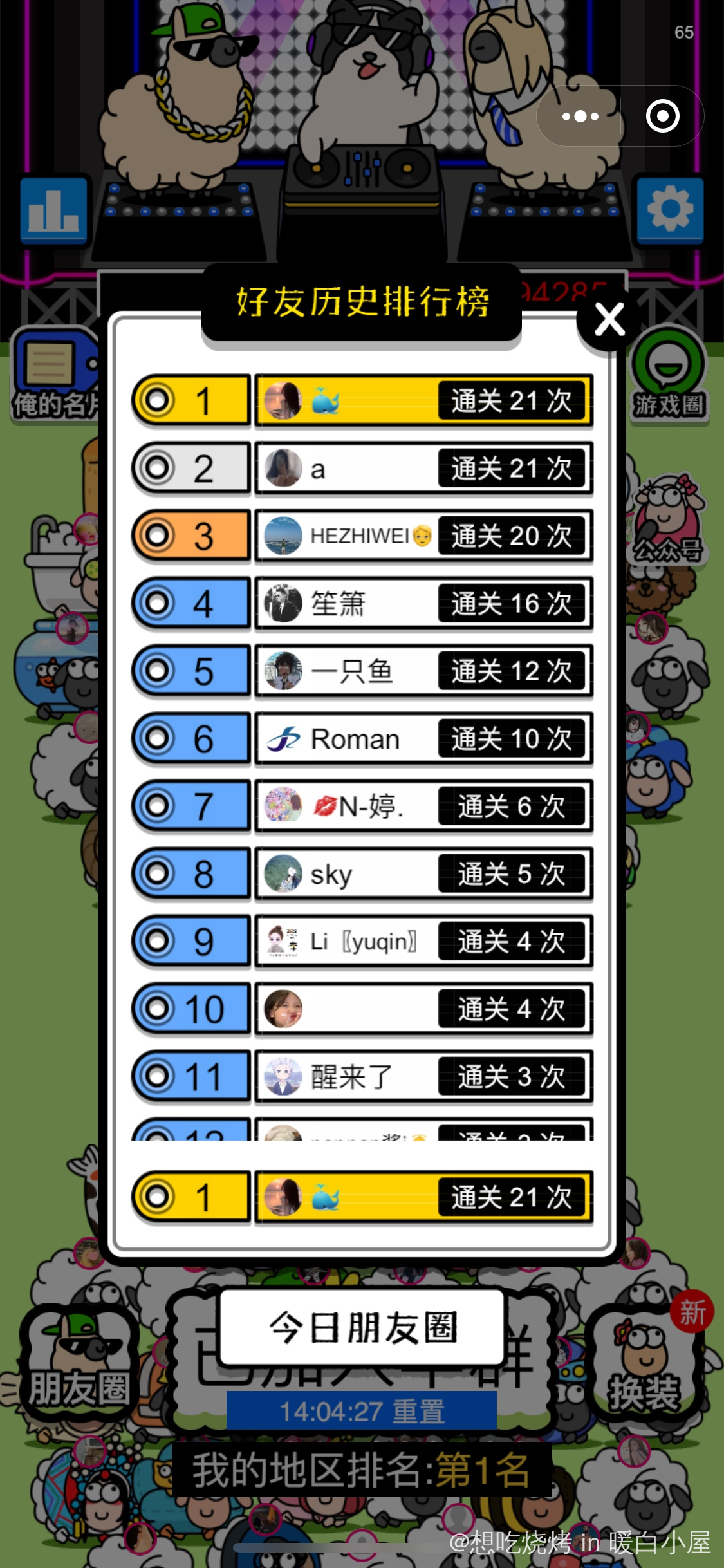This screenshot has width=724, height=1568.
Task: Open the mini program more options menu
Action: [x=580, y=117]
